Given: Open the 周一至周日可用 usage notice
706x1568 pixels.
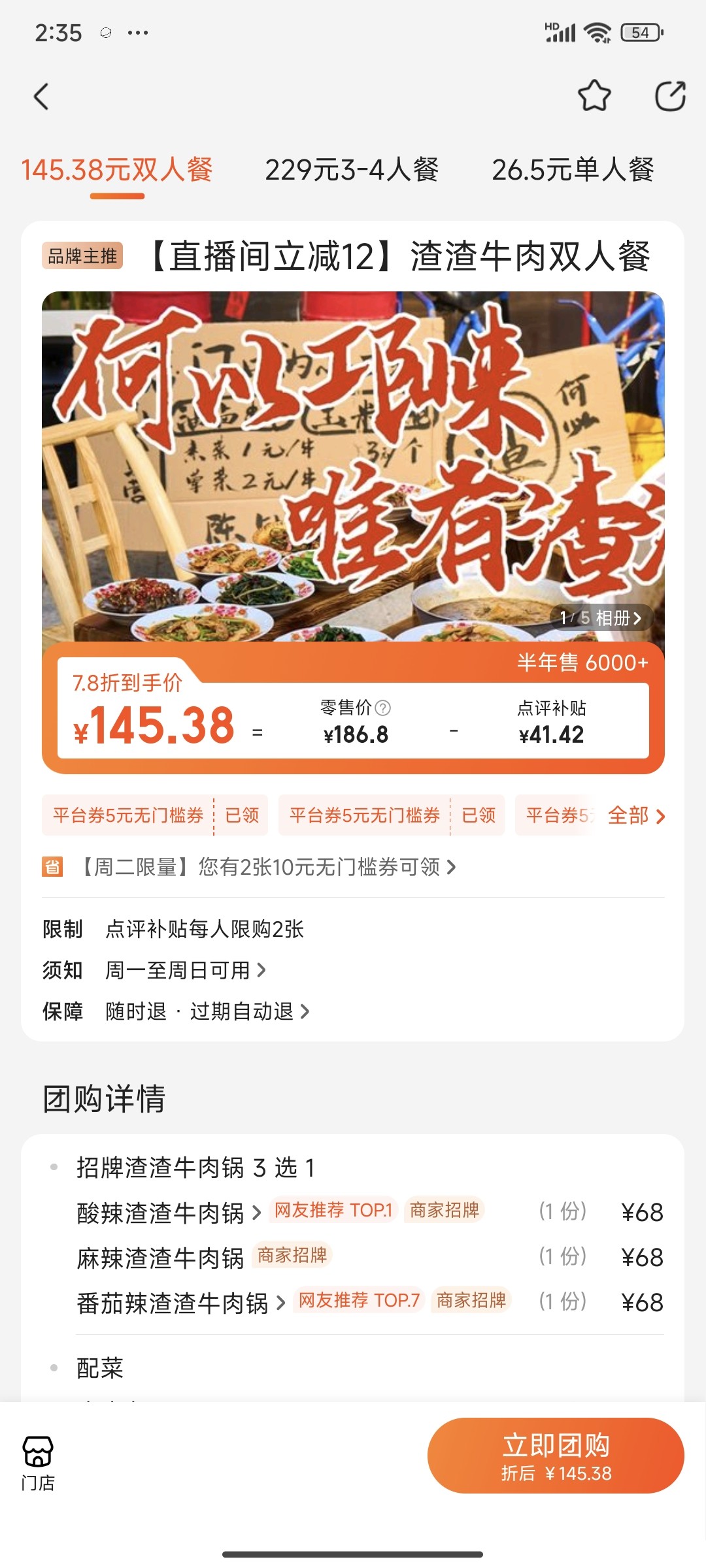Looking at the screenshot, I should click(x=186, y=970).
